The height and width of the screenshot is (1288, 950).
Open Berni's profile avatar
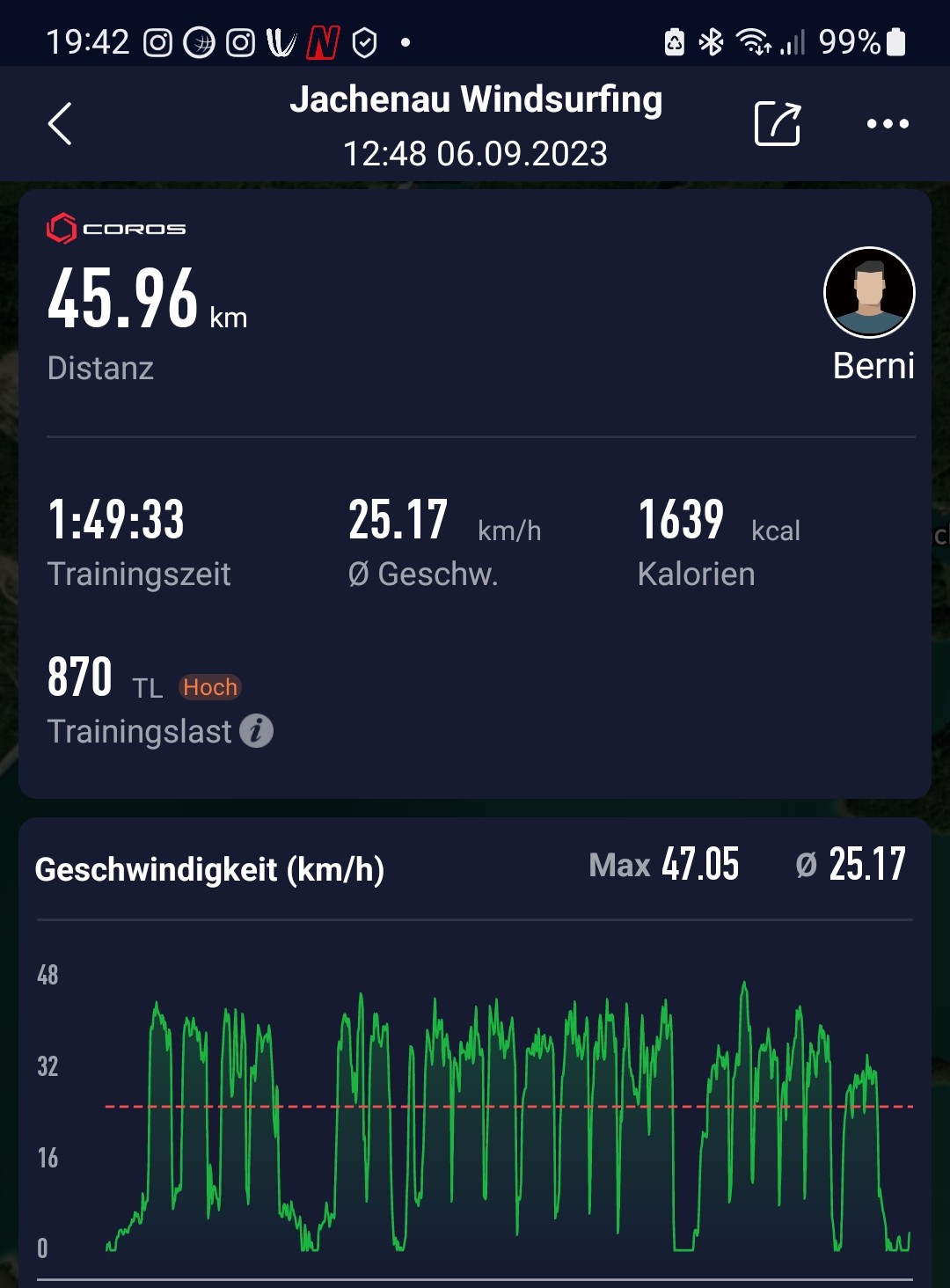pyautogui.click(x=869, y=293)
